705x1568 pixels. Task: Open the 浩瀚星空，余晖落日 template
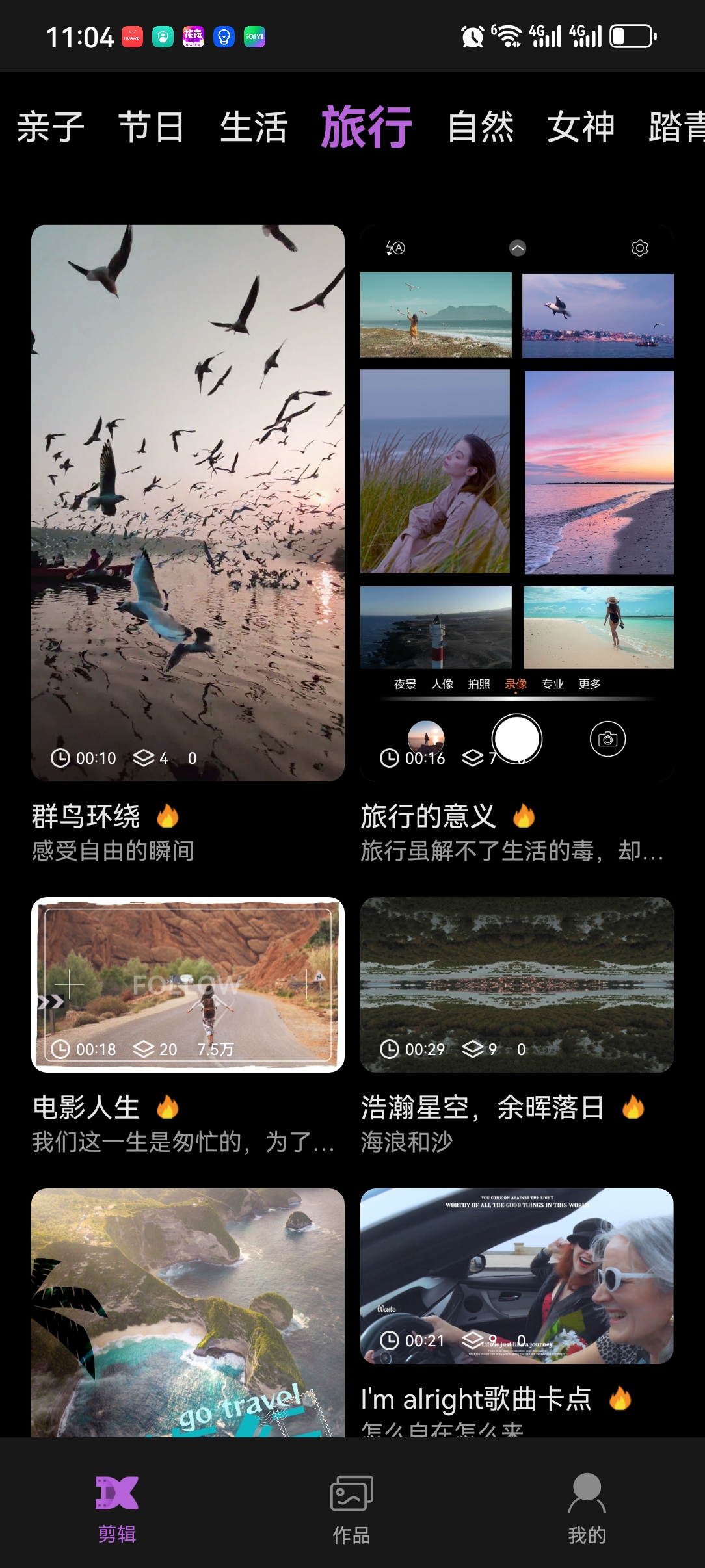pyautogui.click(x=516, y=984)
